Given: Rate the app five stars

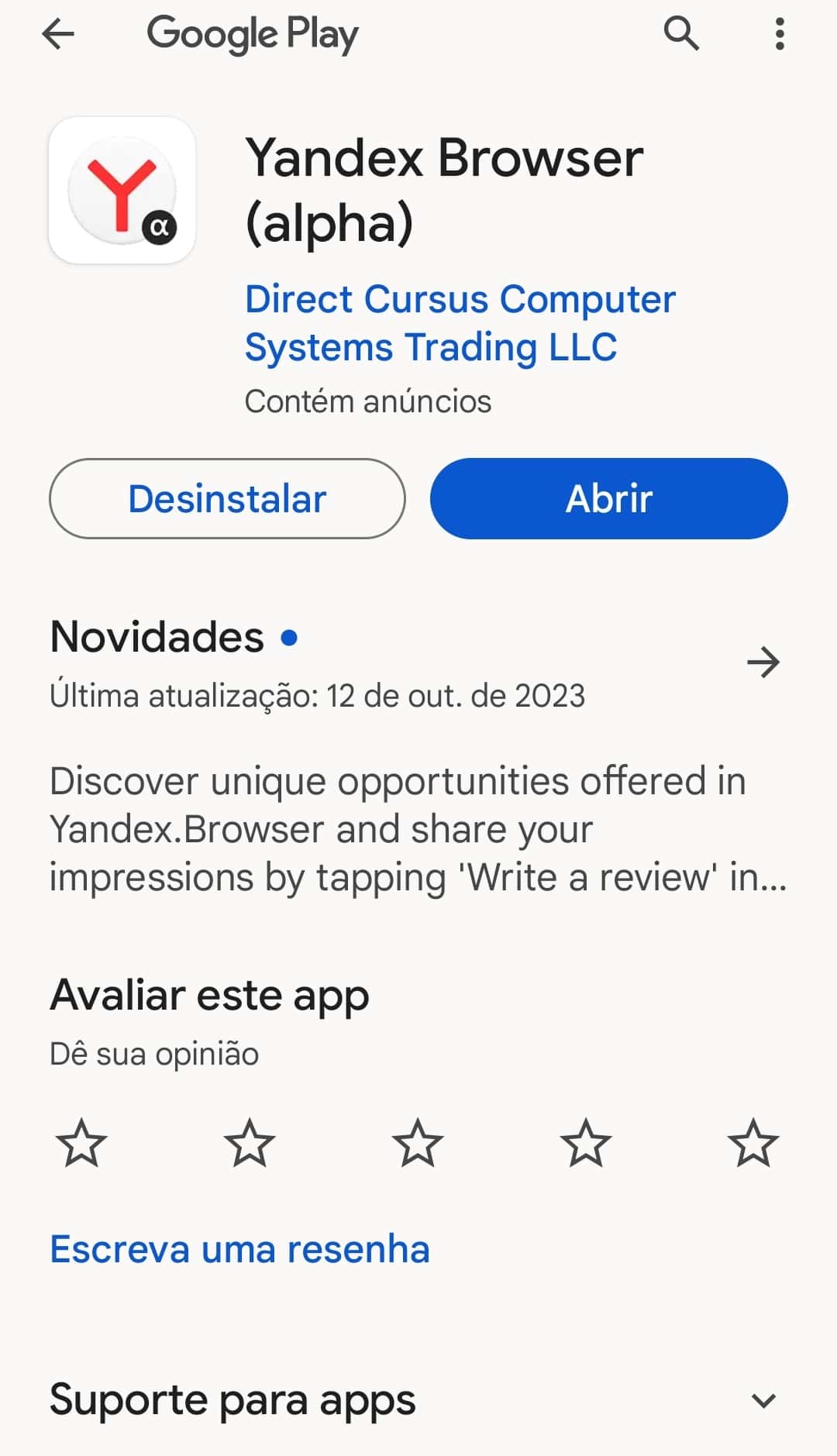Looking at the screenshot, I should 752,1140.
